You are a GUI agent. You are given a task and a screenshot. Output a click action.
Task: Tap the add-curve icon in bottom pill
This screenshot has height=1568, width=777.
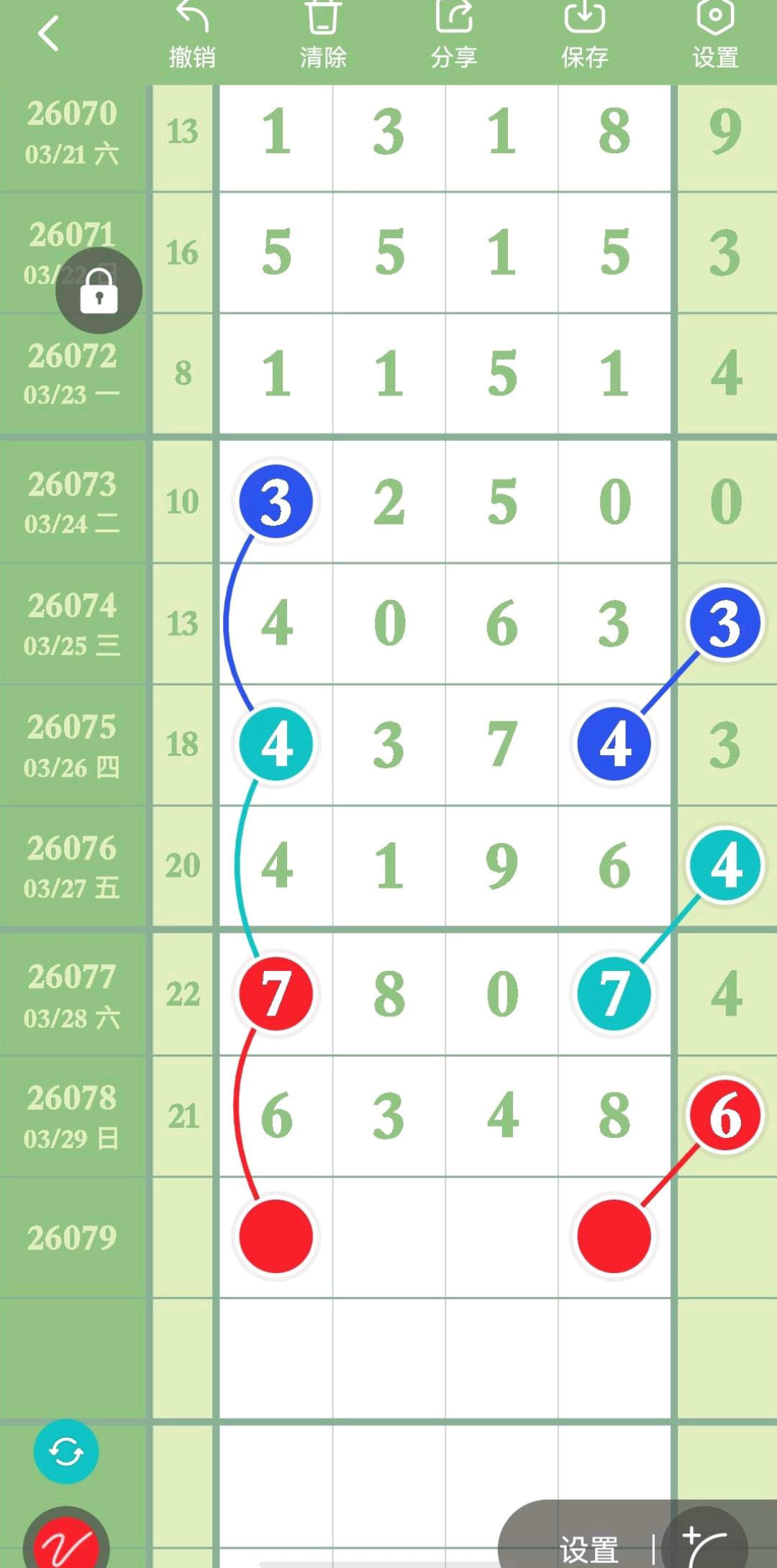tap(705, 1545)
